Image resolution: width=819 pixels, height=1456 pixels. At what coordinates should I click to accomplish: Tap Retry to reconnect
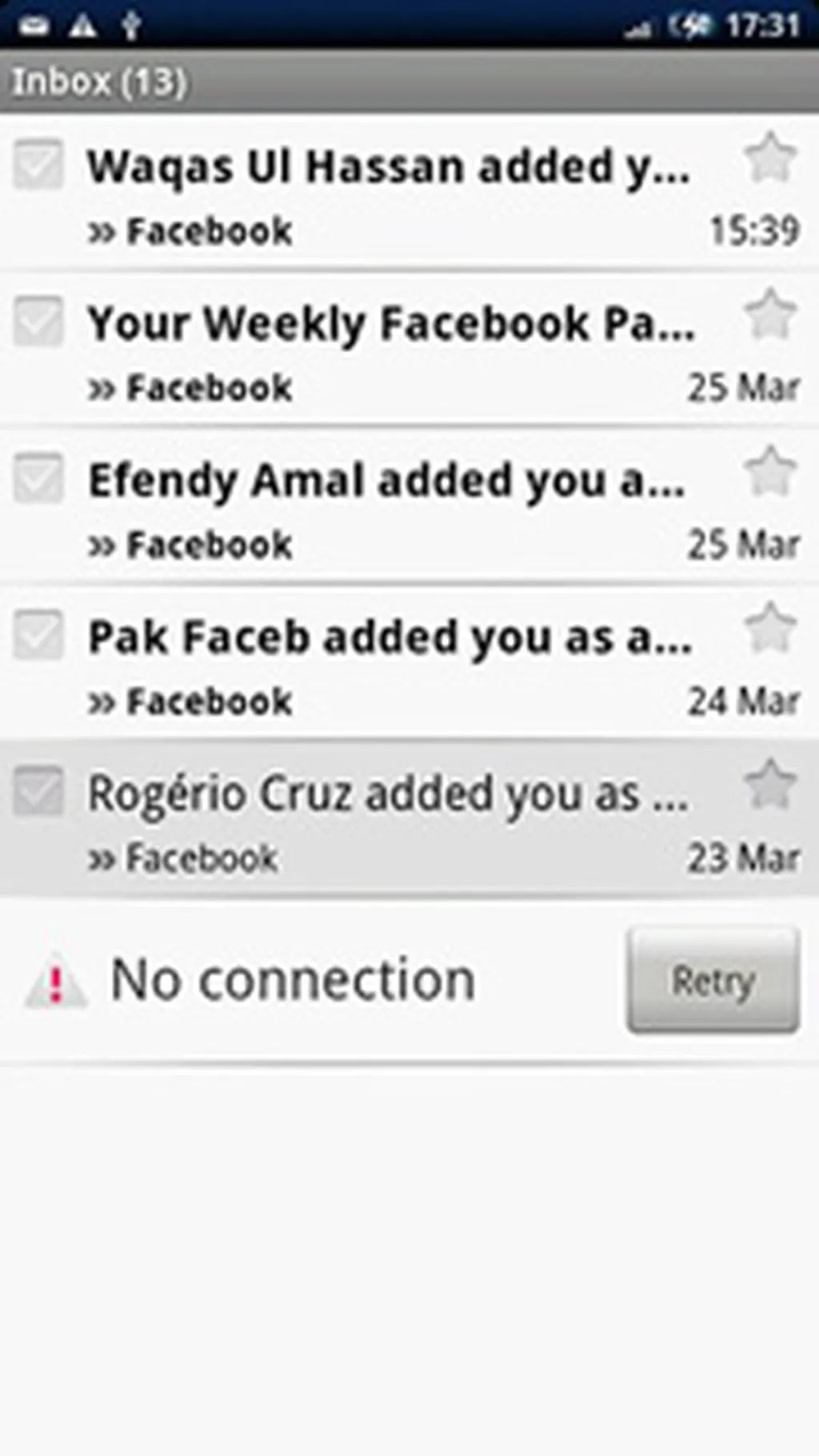[x=713, y=981]
